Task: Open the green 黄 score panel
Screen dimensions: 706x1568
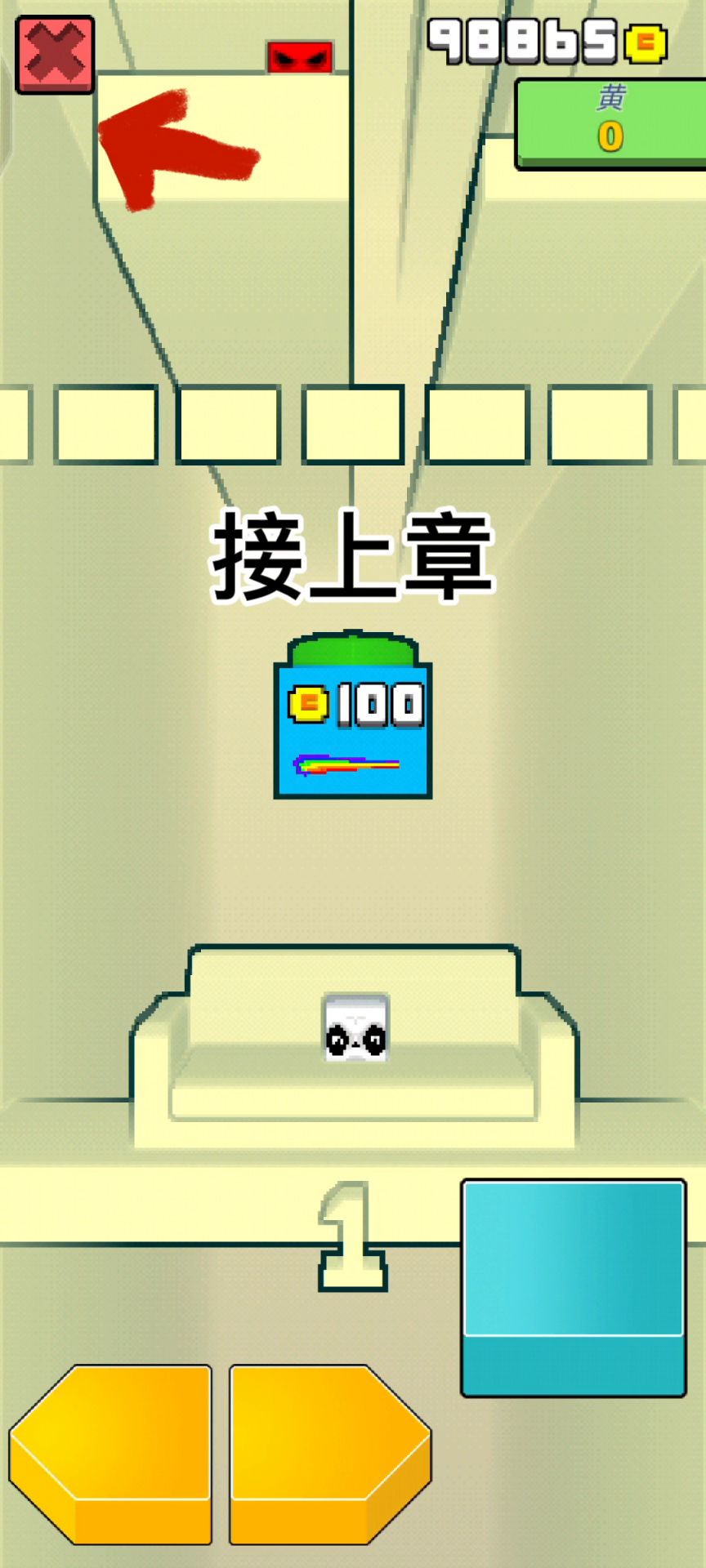Action: point(610,122)
